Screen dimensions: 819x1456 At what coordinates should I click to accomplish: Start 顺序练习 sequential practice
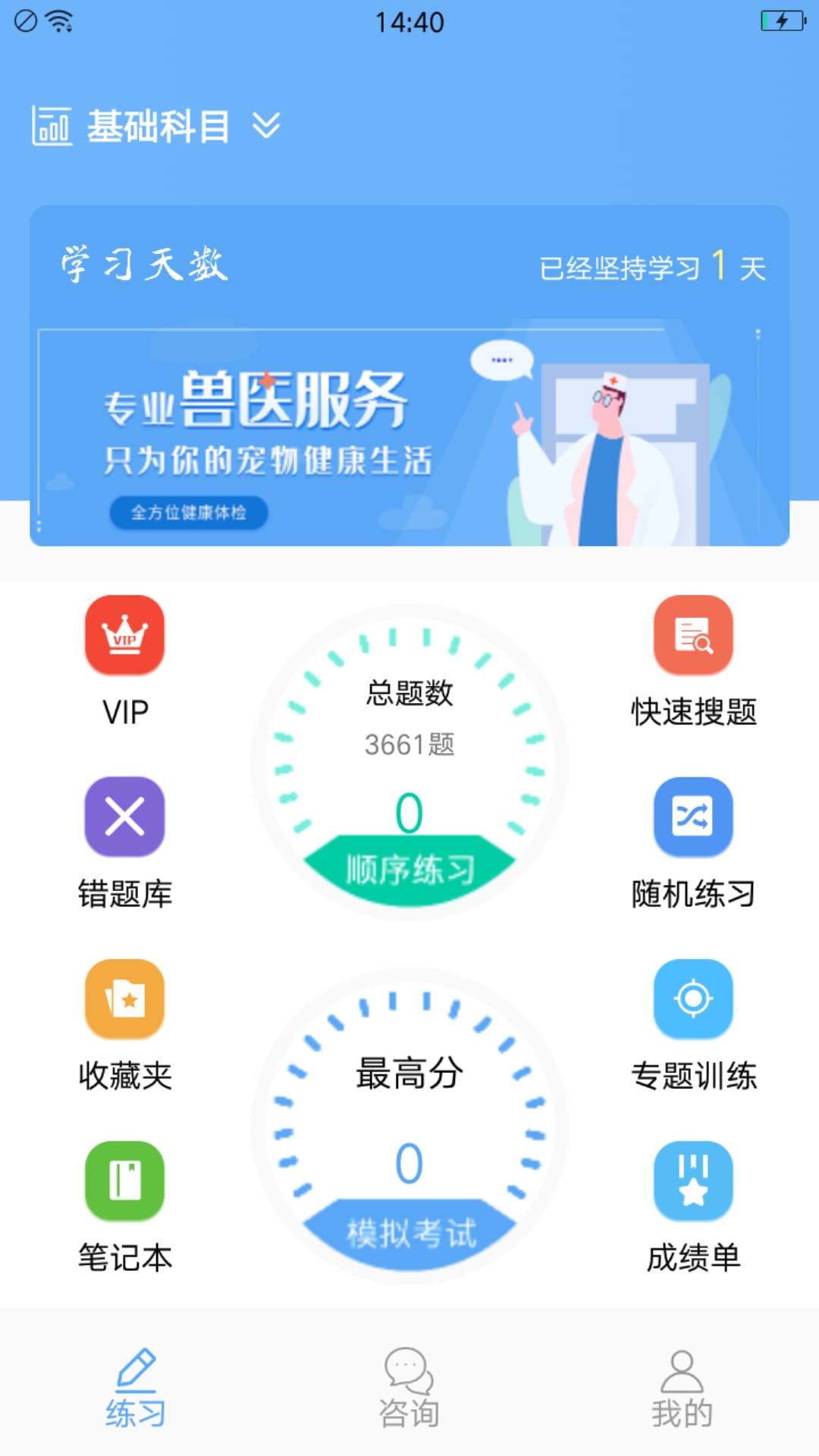(409, 869)
